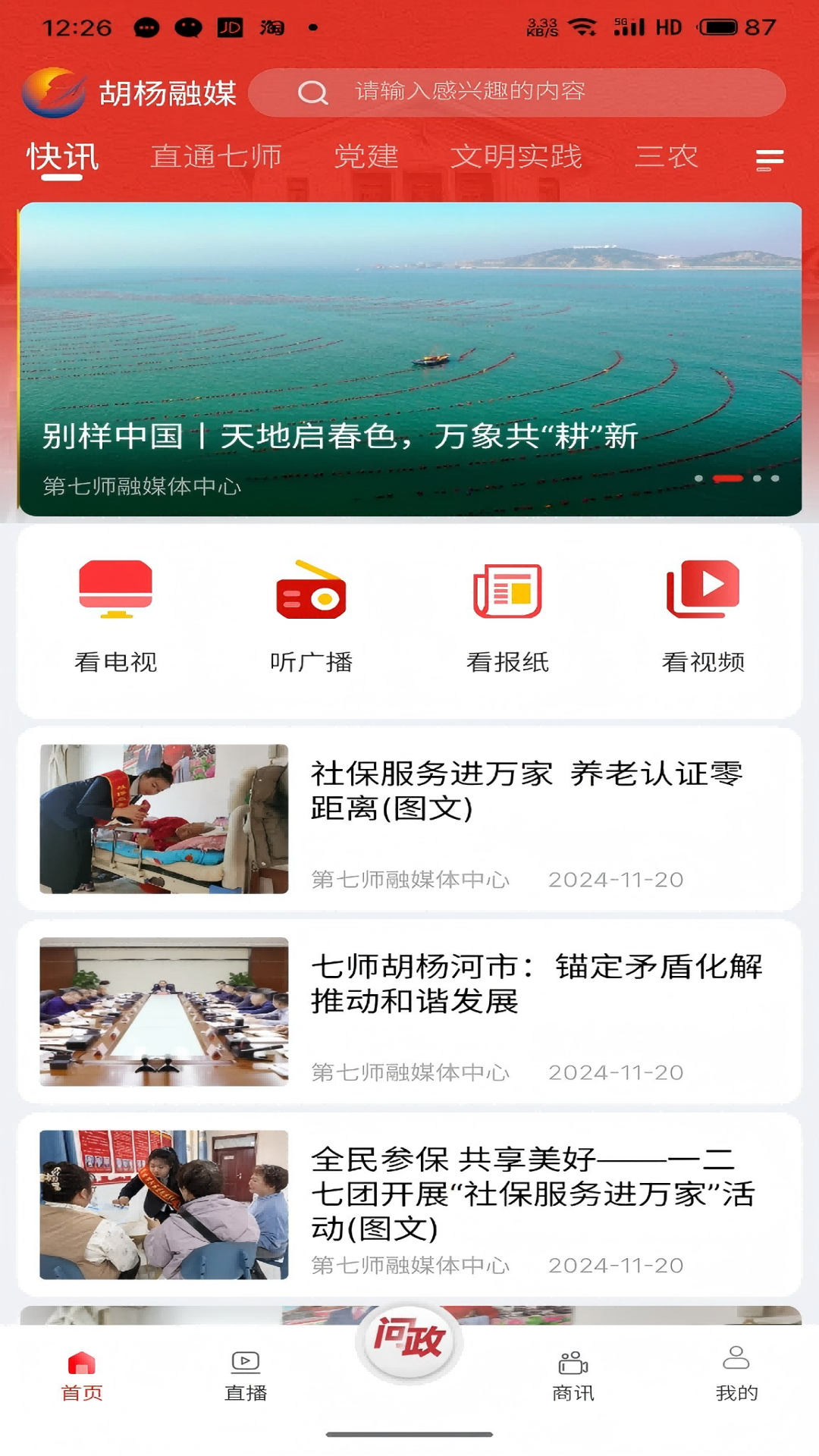The height and width of the screenshot is (1456, 819).
Task: Switch to the 快讯 top tab
Action: point(62,157)
